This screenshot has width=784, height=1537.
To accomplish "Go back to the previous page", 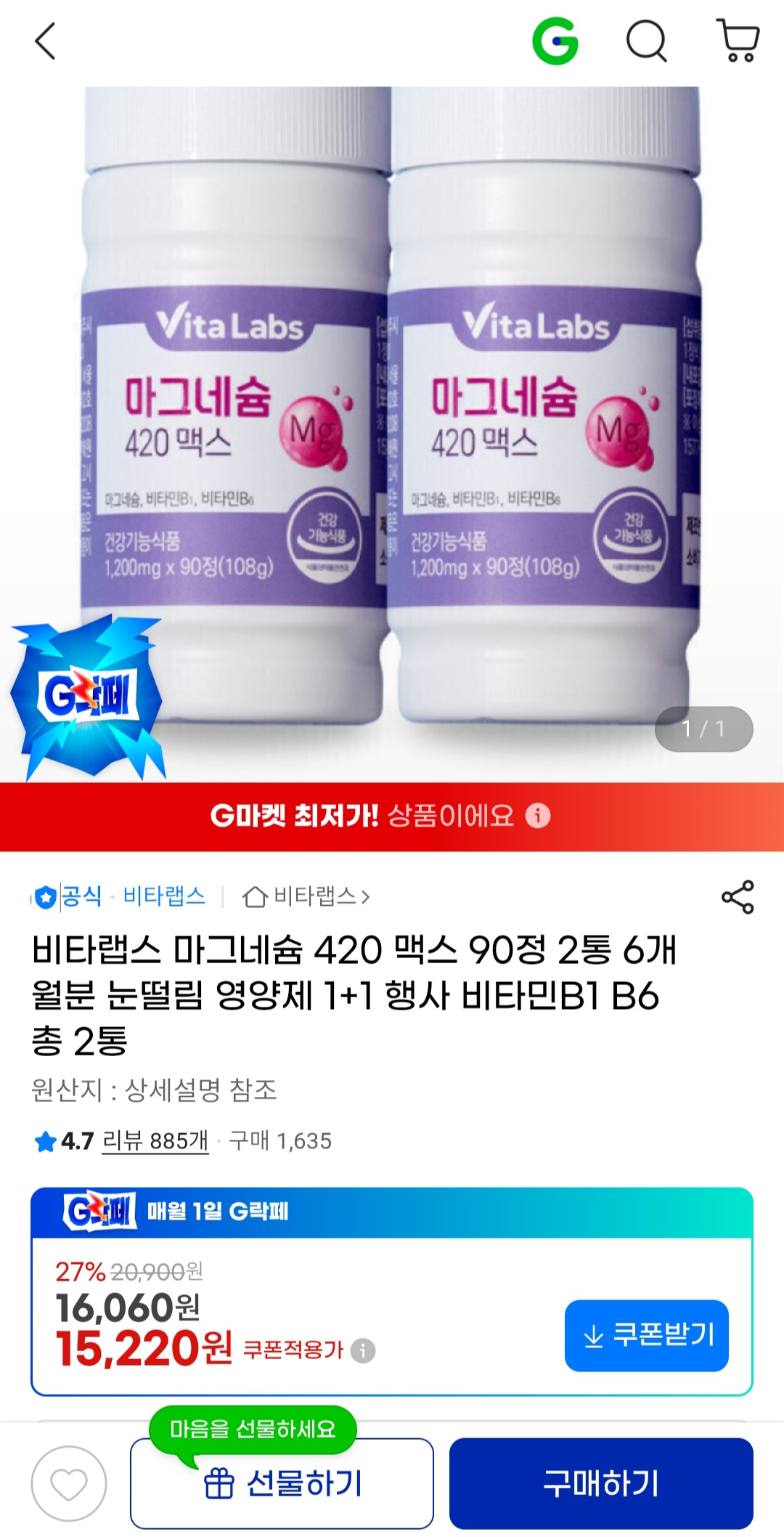I will coord(45,41).
